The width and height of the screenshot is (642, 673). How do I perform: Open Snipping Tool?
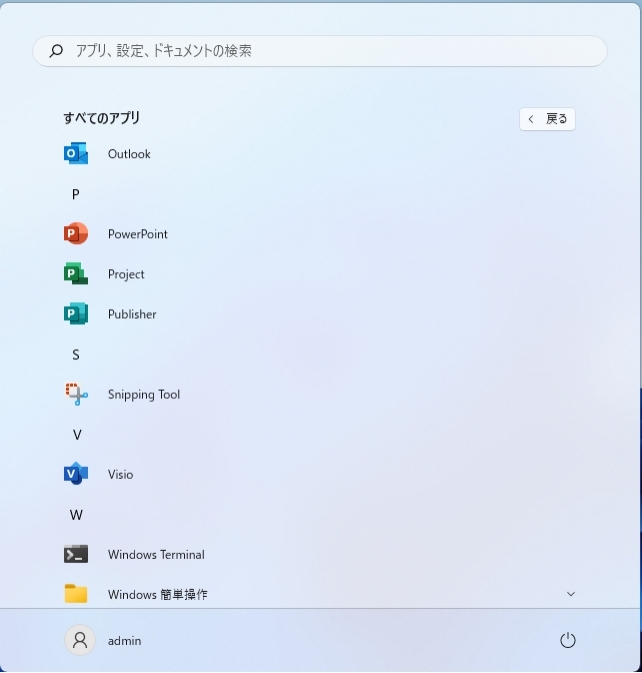click(x=143, y=394)
